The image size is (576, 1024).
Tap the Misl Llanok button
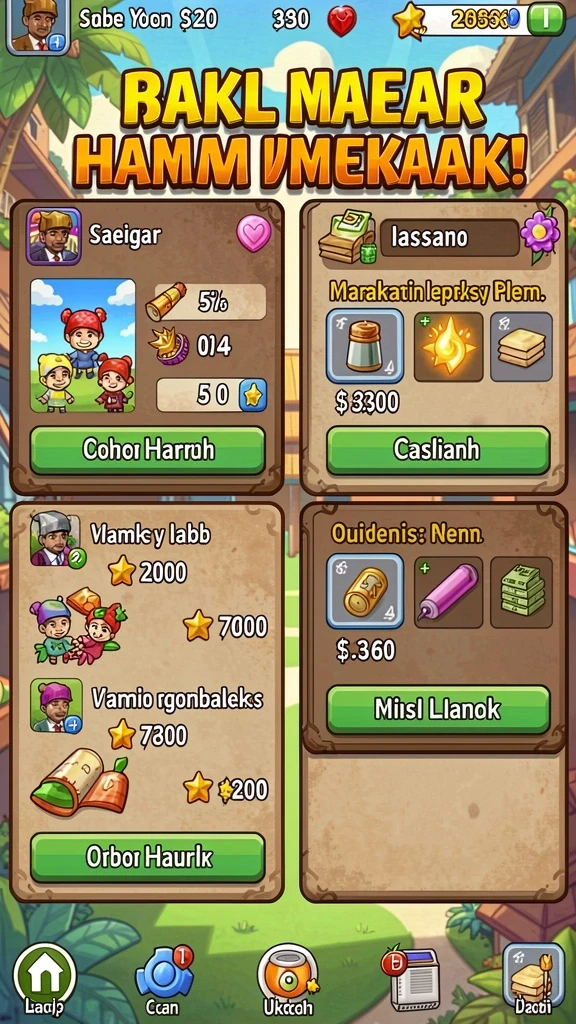click(438, 709)
